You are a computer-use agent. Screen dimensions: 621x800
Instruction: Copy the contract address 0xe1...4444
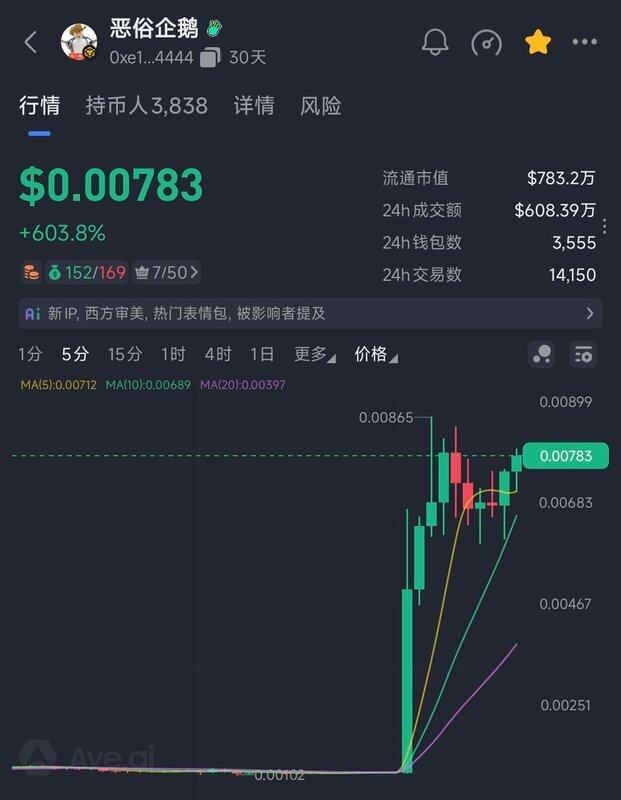210,58
